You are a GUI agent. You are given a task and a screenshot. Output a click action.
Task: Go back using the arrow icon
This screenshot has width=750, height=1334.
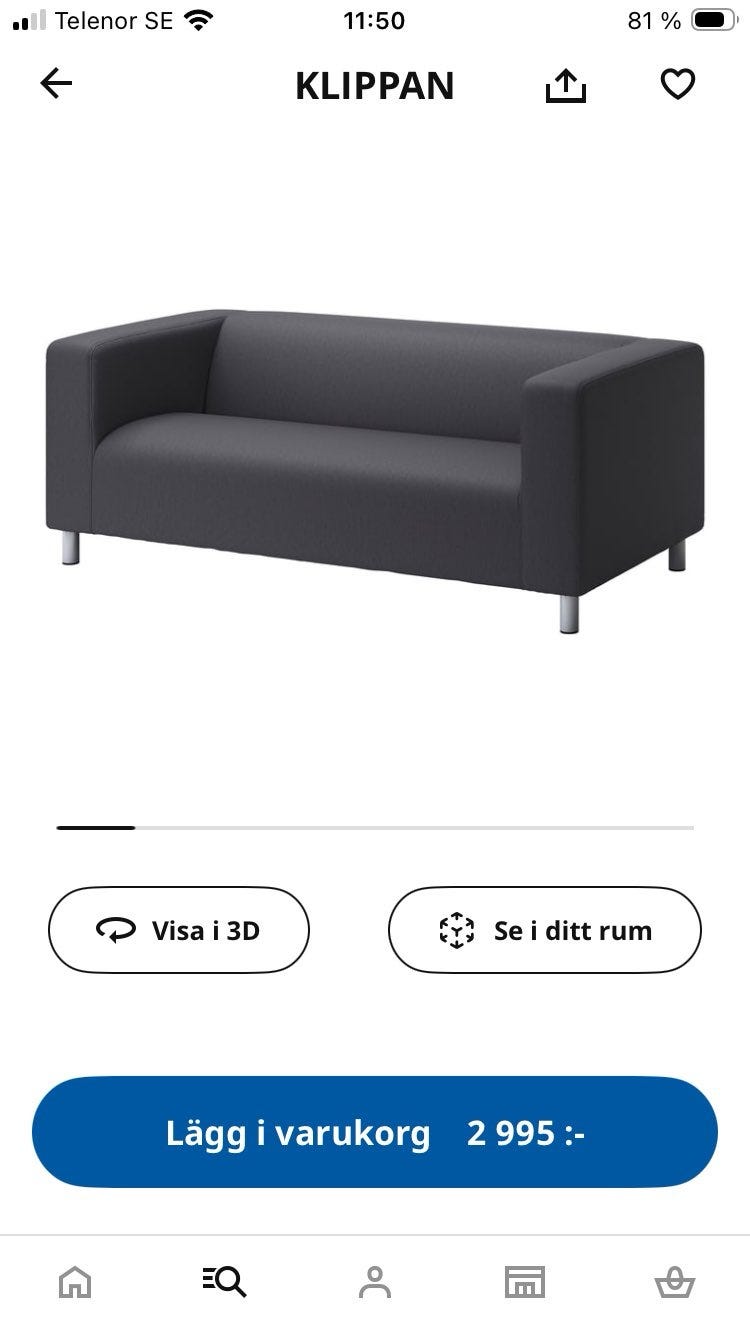coord(57,84)
